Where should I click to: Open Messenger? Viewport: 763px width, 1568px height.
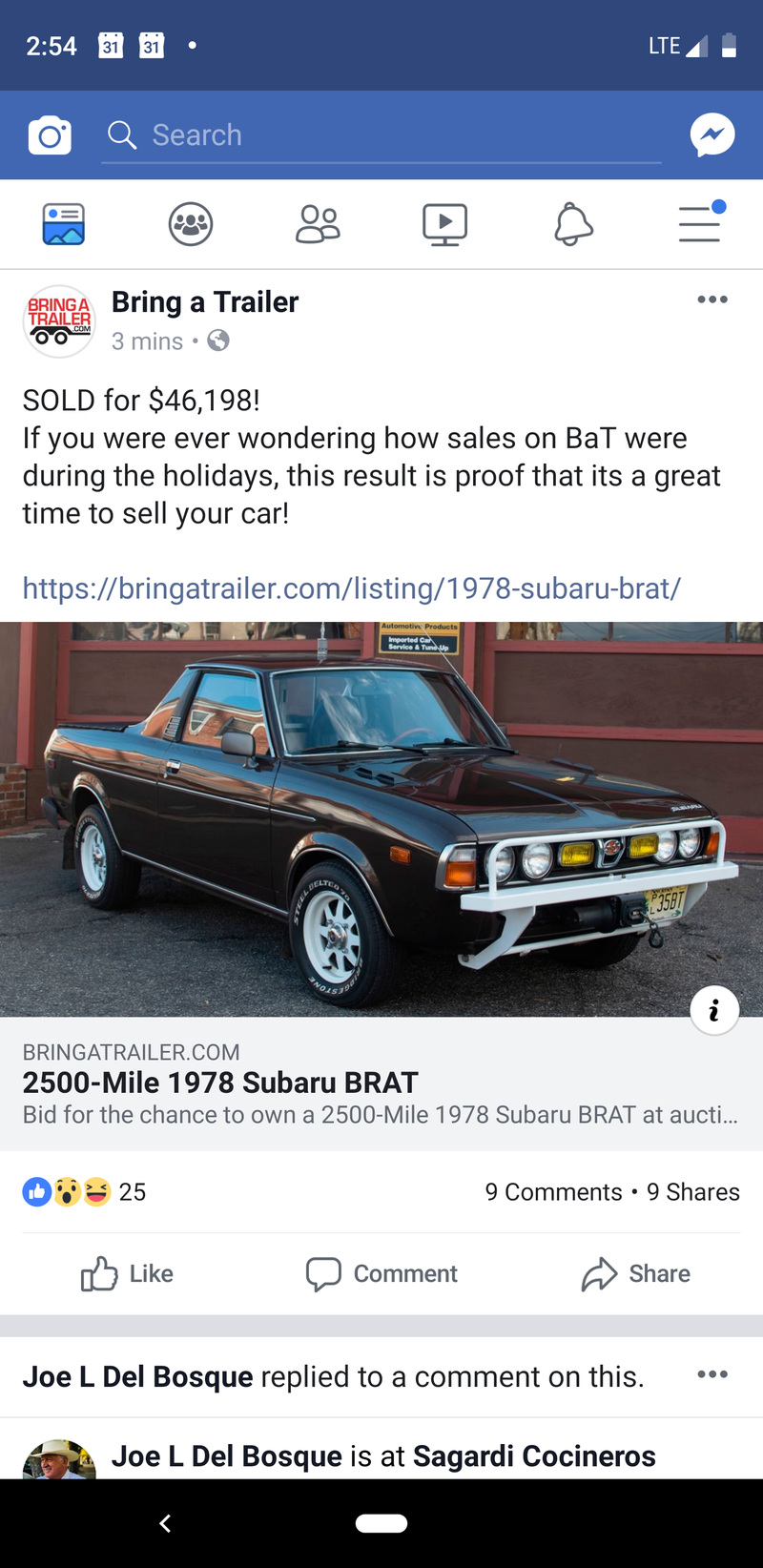[x=712, y=135]
